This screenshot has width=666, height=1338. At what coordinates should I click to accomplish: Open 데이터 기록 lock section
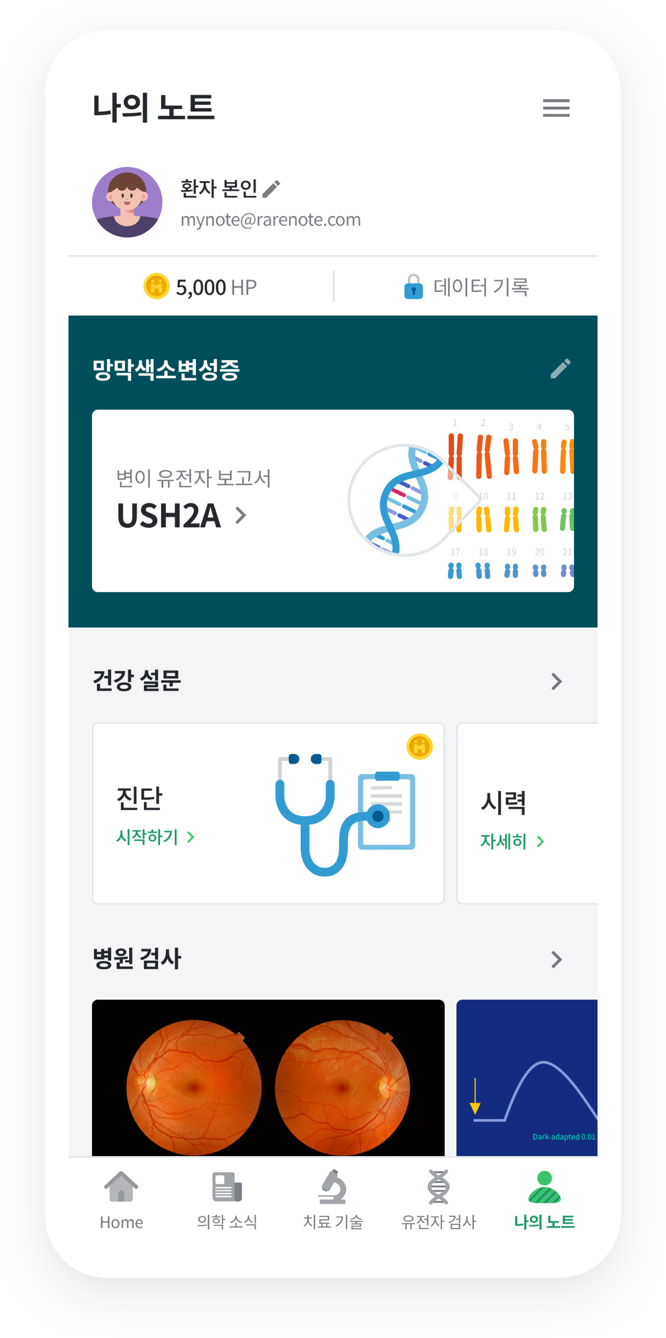pyautogui.click(x=466, y=287)
